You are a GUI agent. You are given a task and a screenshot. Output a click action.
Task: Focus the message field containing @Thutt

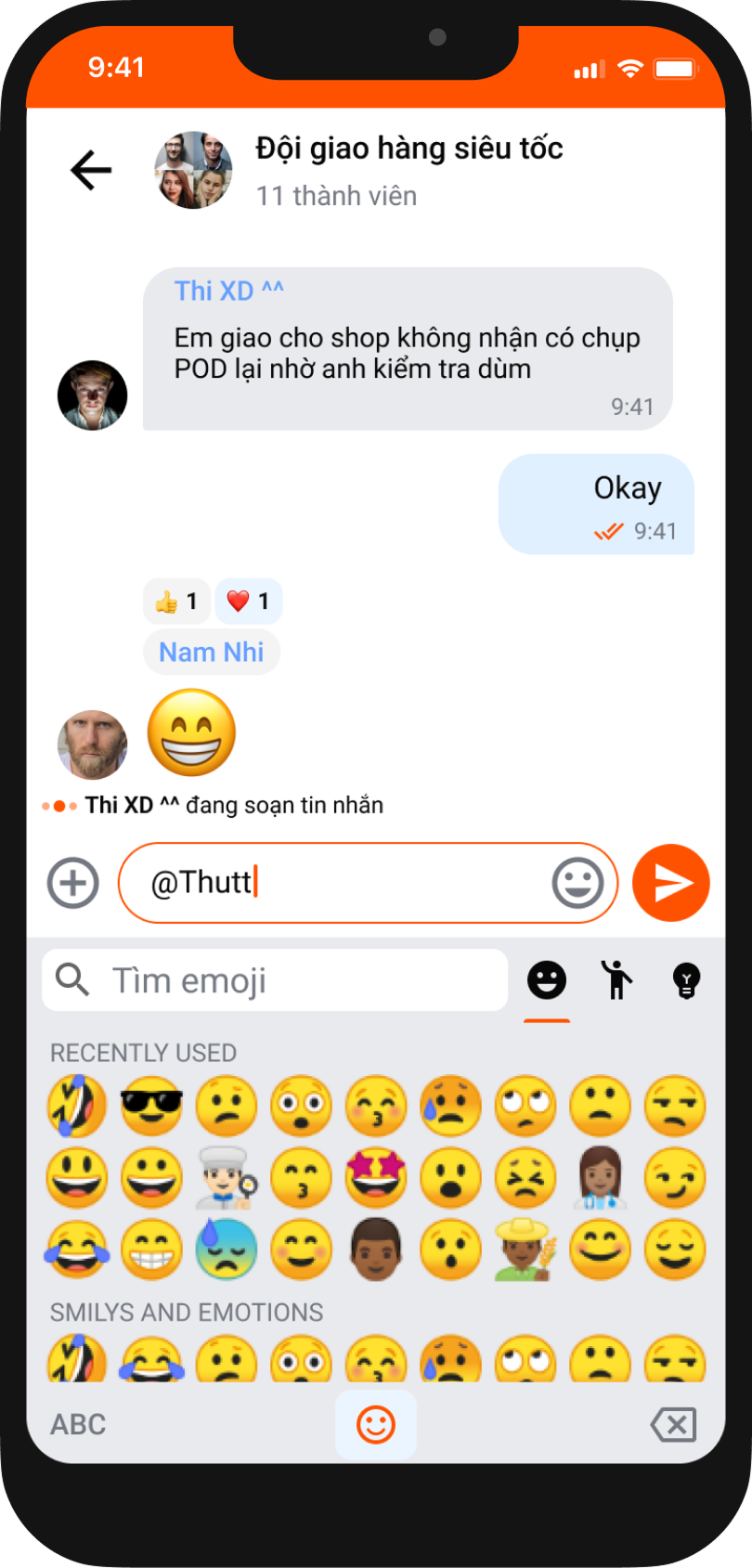coord(344,883)
